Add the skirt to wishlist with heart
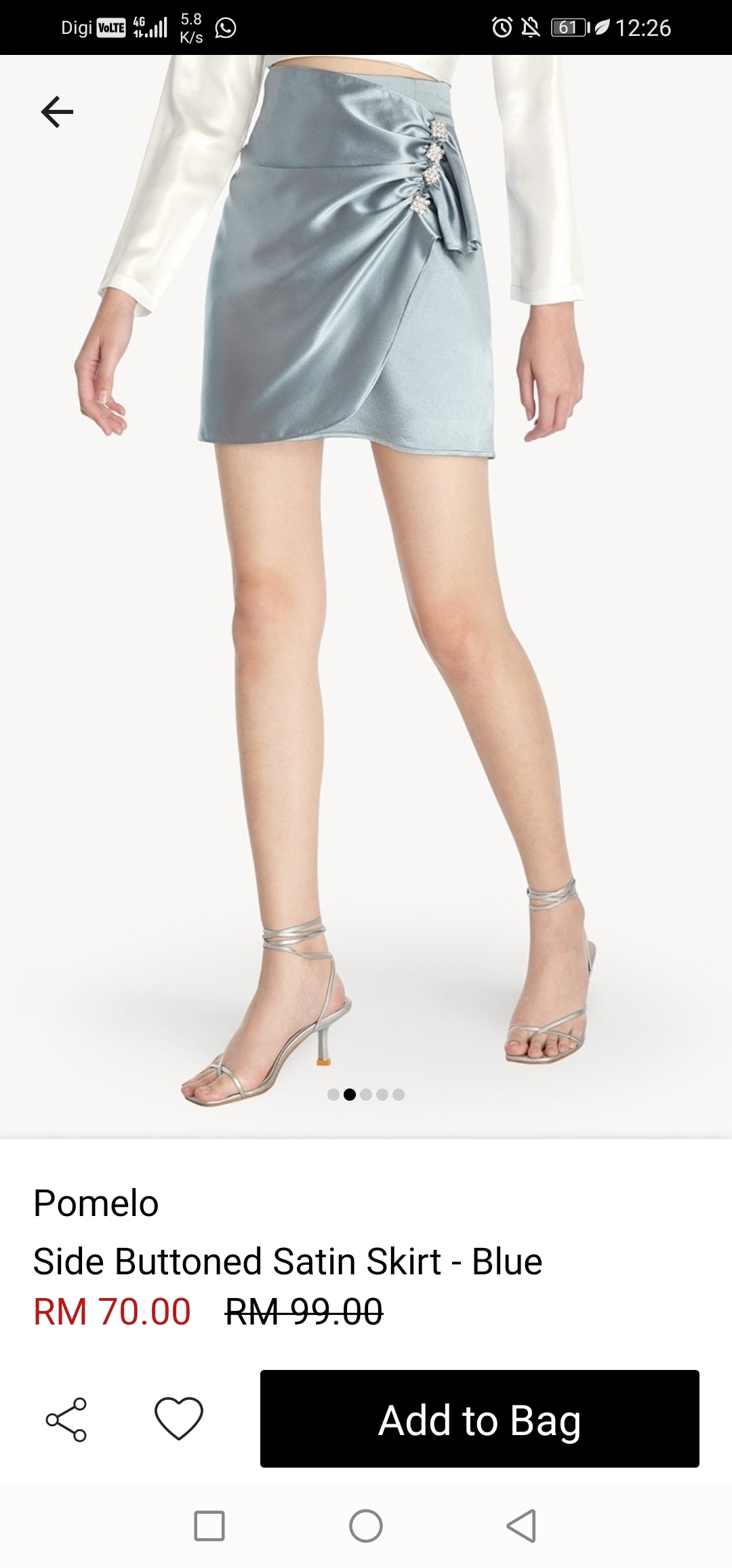This screenshot has height=1568, width=732. point(179,1418)
